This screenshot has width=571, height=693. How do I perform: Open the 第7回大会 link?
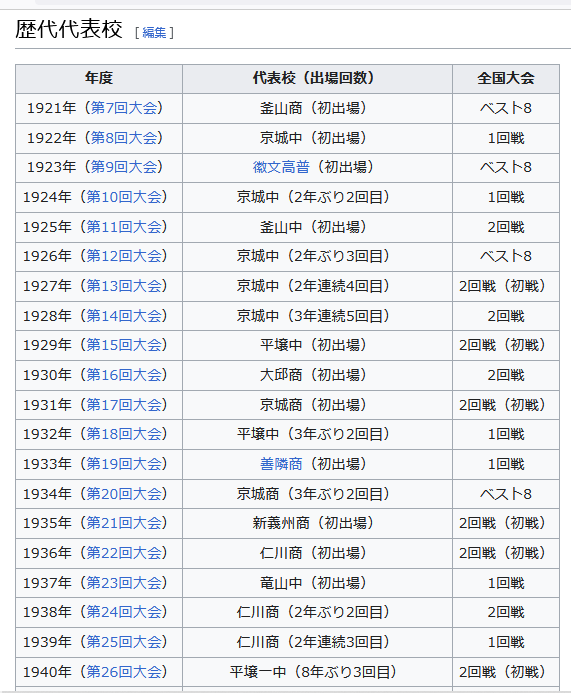coord(124,108)
